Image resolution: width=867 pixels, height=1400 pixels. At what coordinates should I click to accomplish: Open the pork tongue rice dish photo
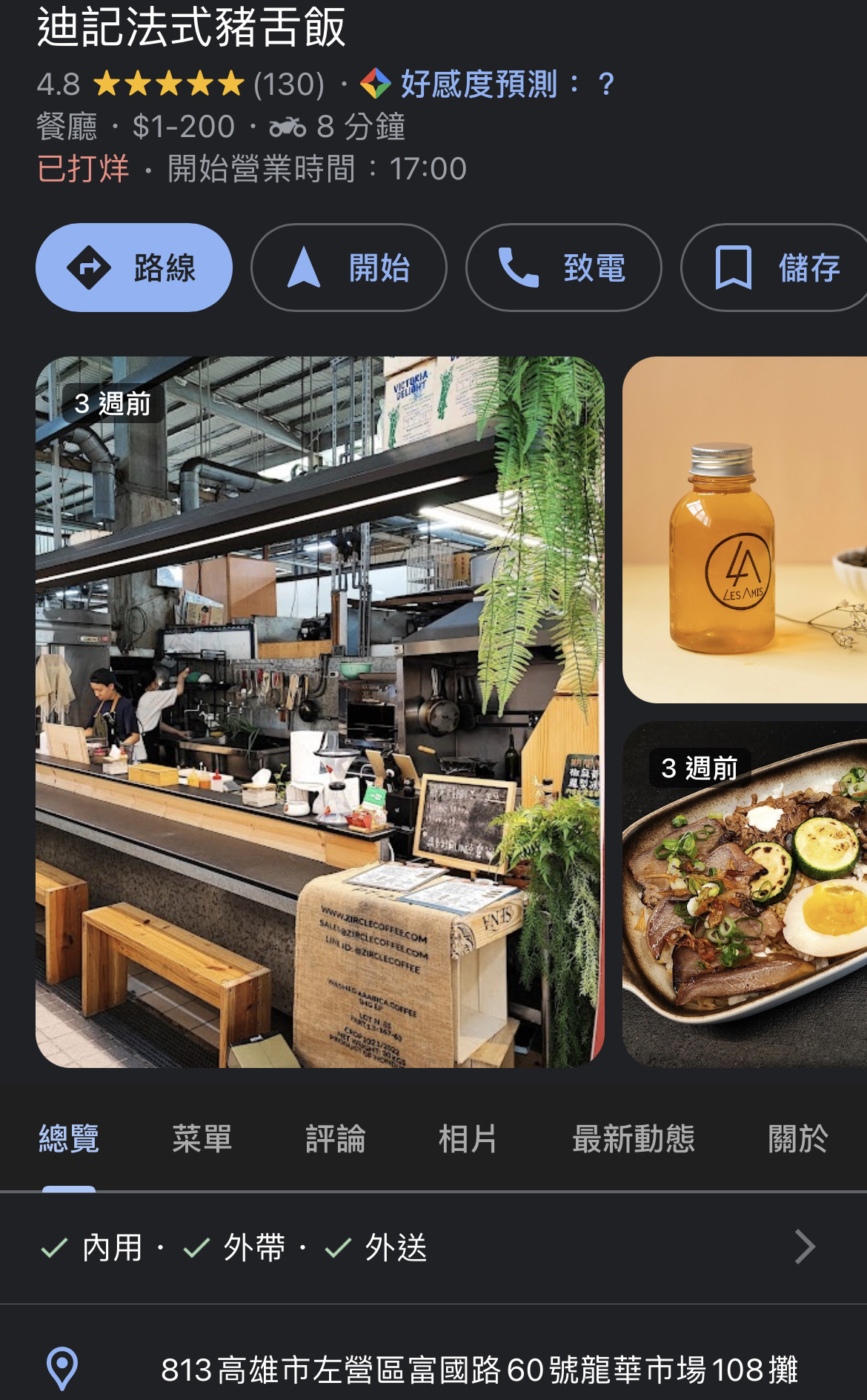point(745,895)
